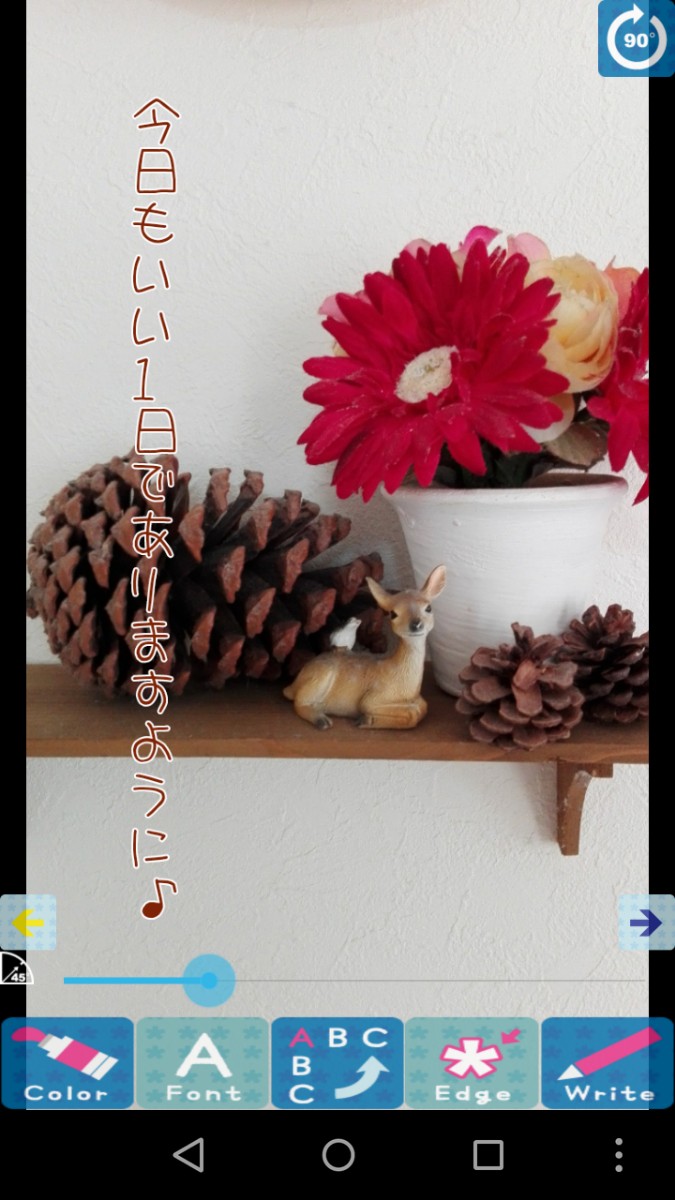Tap the yellow left arrow

pos(28,922)
